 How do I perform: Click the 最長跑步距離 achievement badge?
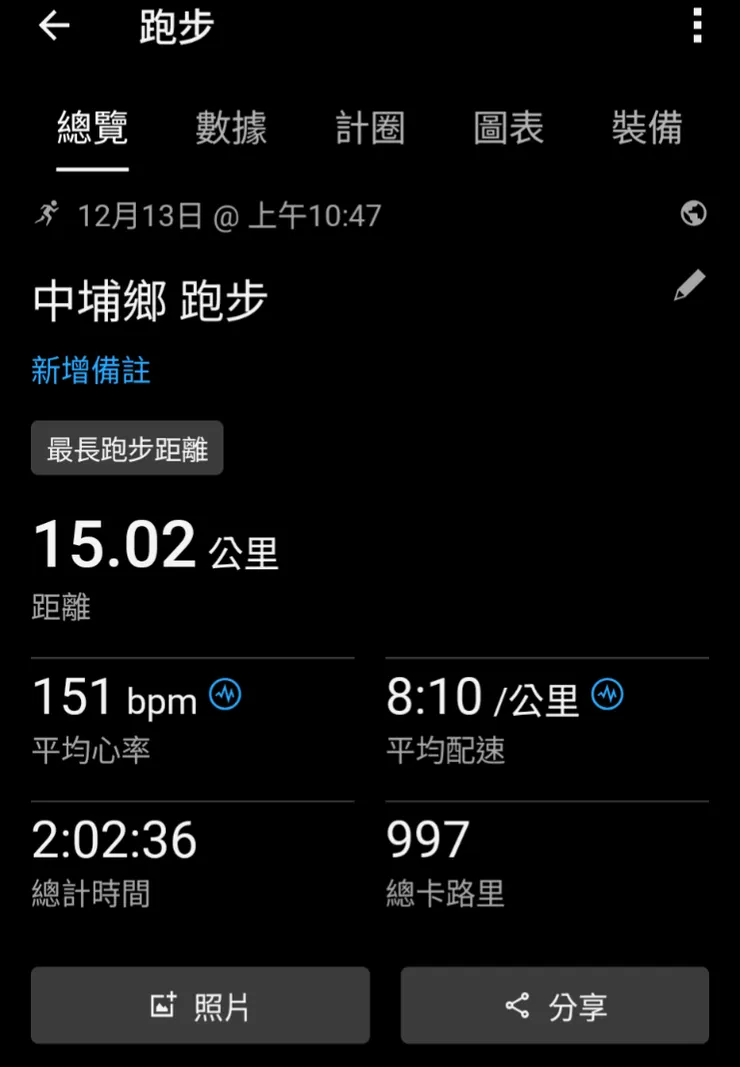pyautogui.click(x=126, y=447)
